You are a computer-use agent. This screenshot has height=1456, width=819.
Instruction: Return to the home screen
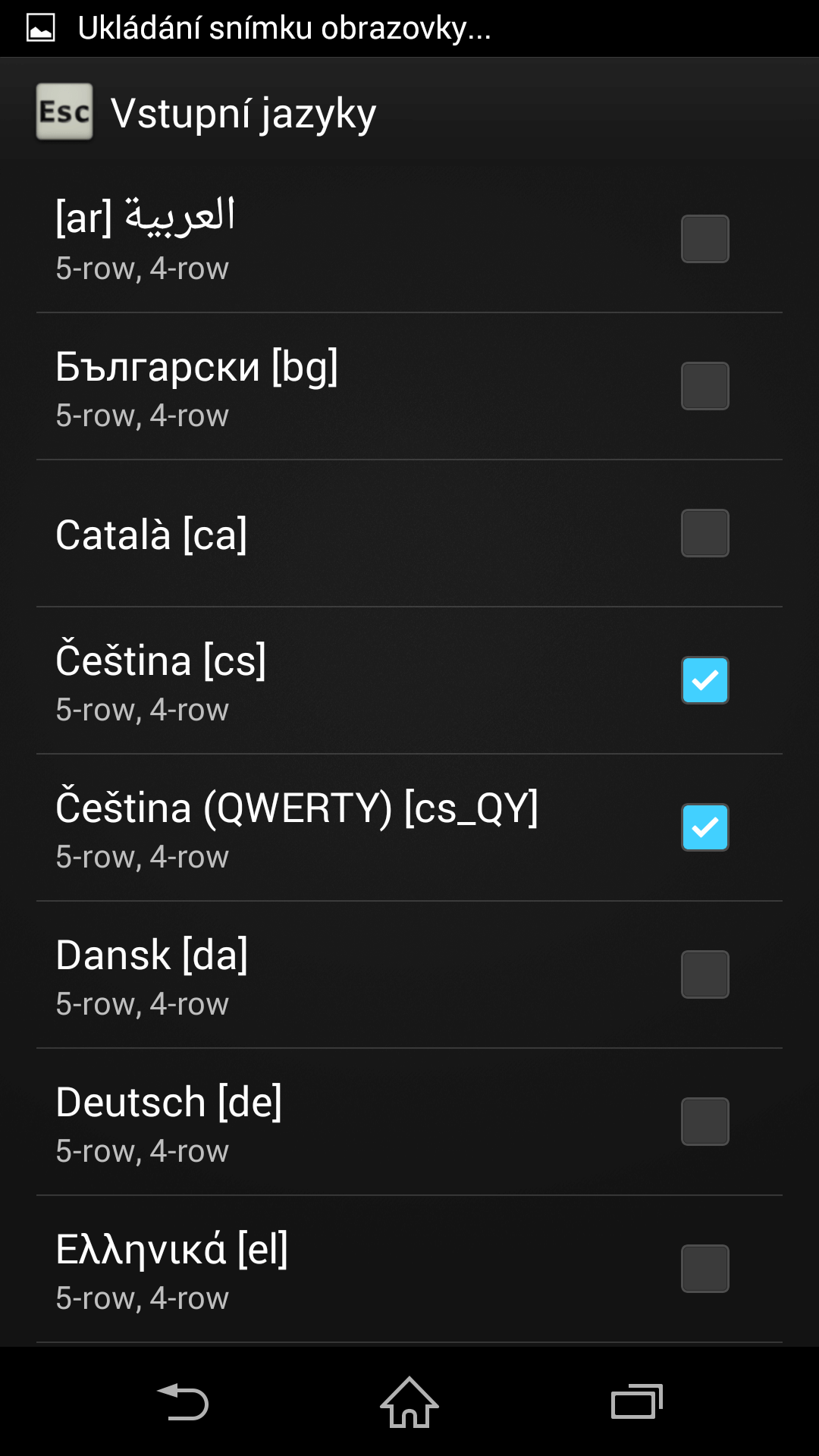click(409, 1402)
